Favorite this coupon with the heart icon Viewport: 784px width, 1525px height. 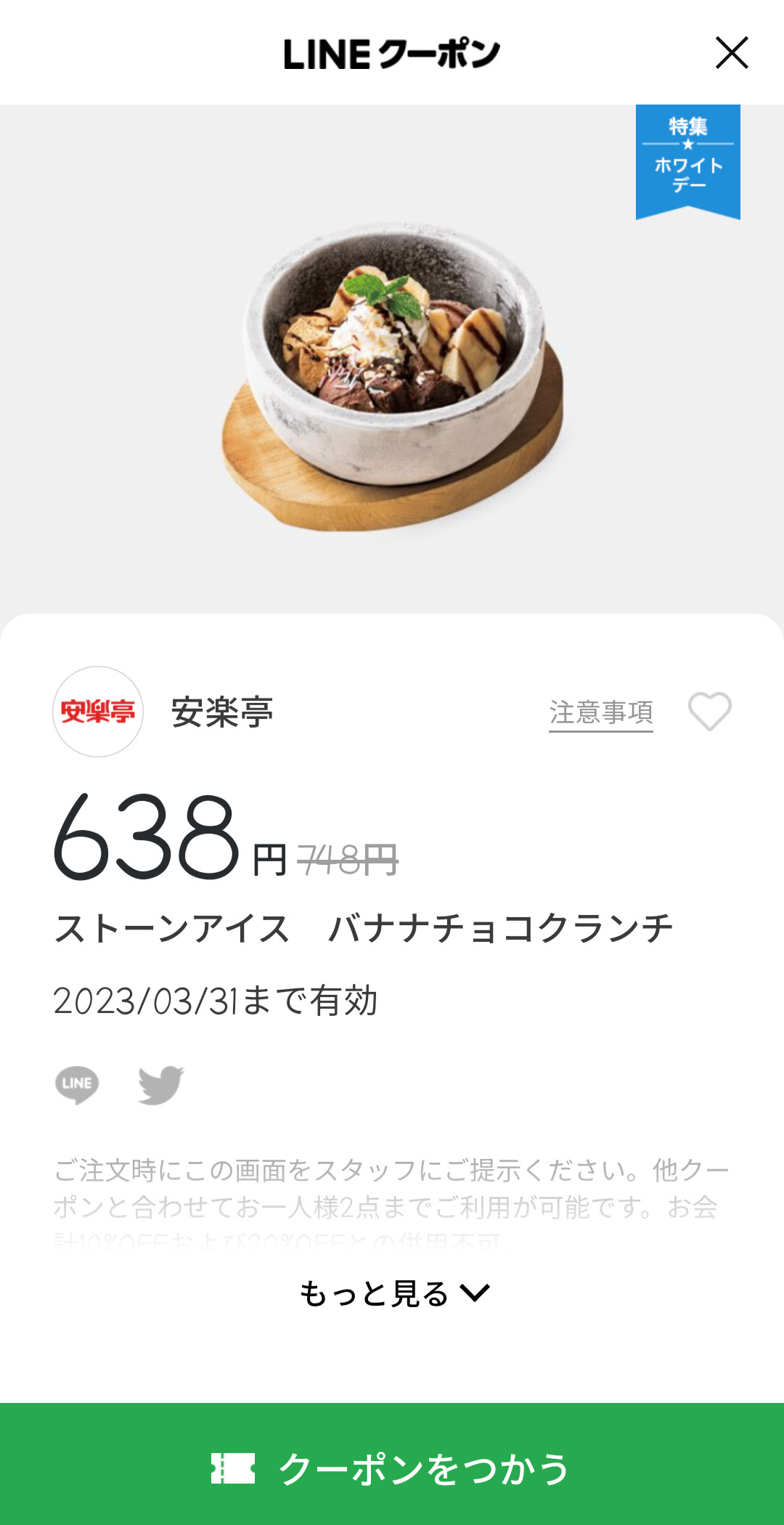709,712
